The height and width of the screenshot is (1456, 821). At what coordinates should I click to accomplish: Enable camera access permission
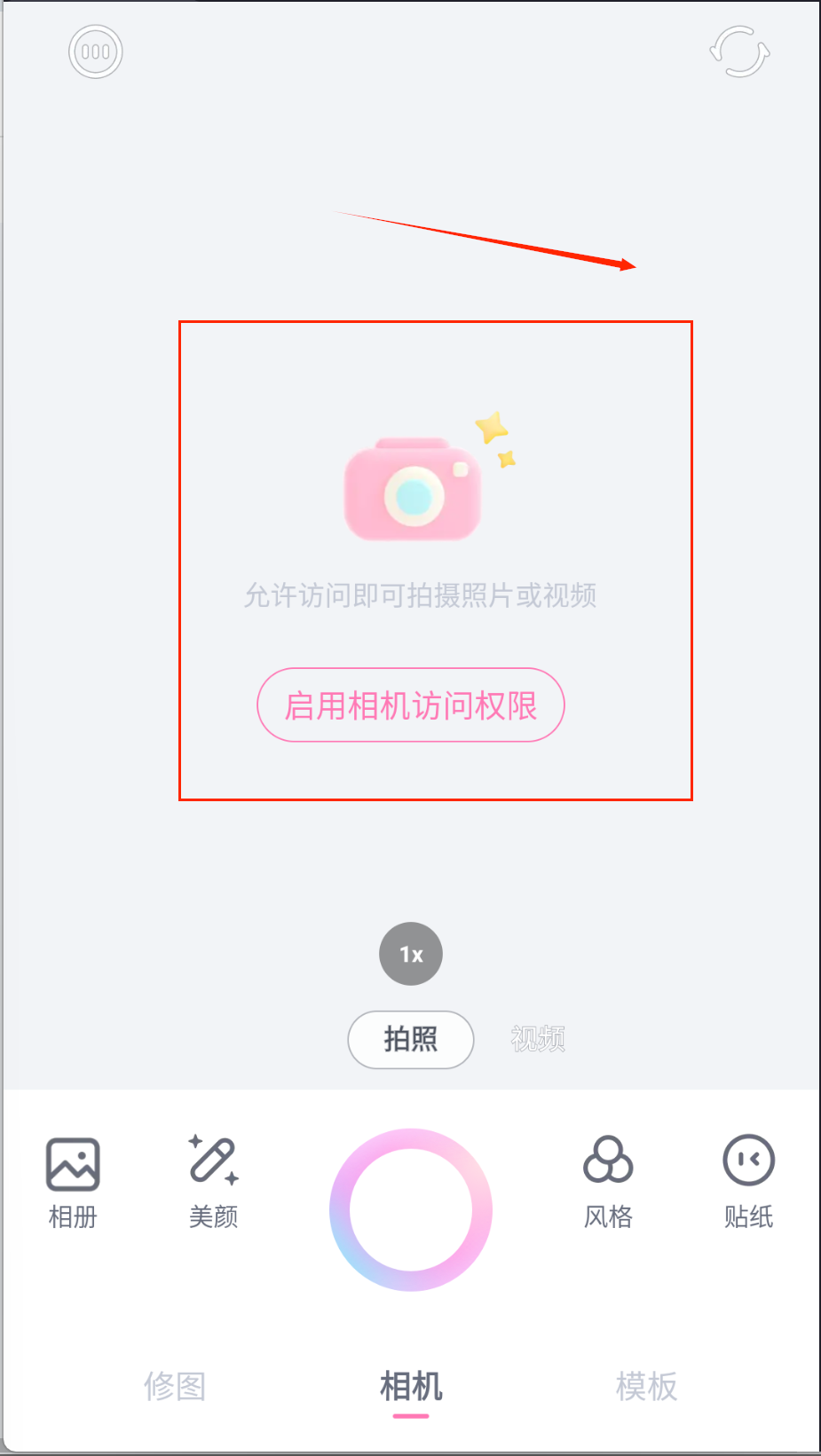point(411,705)
